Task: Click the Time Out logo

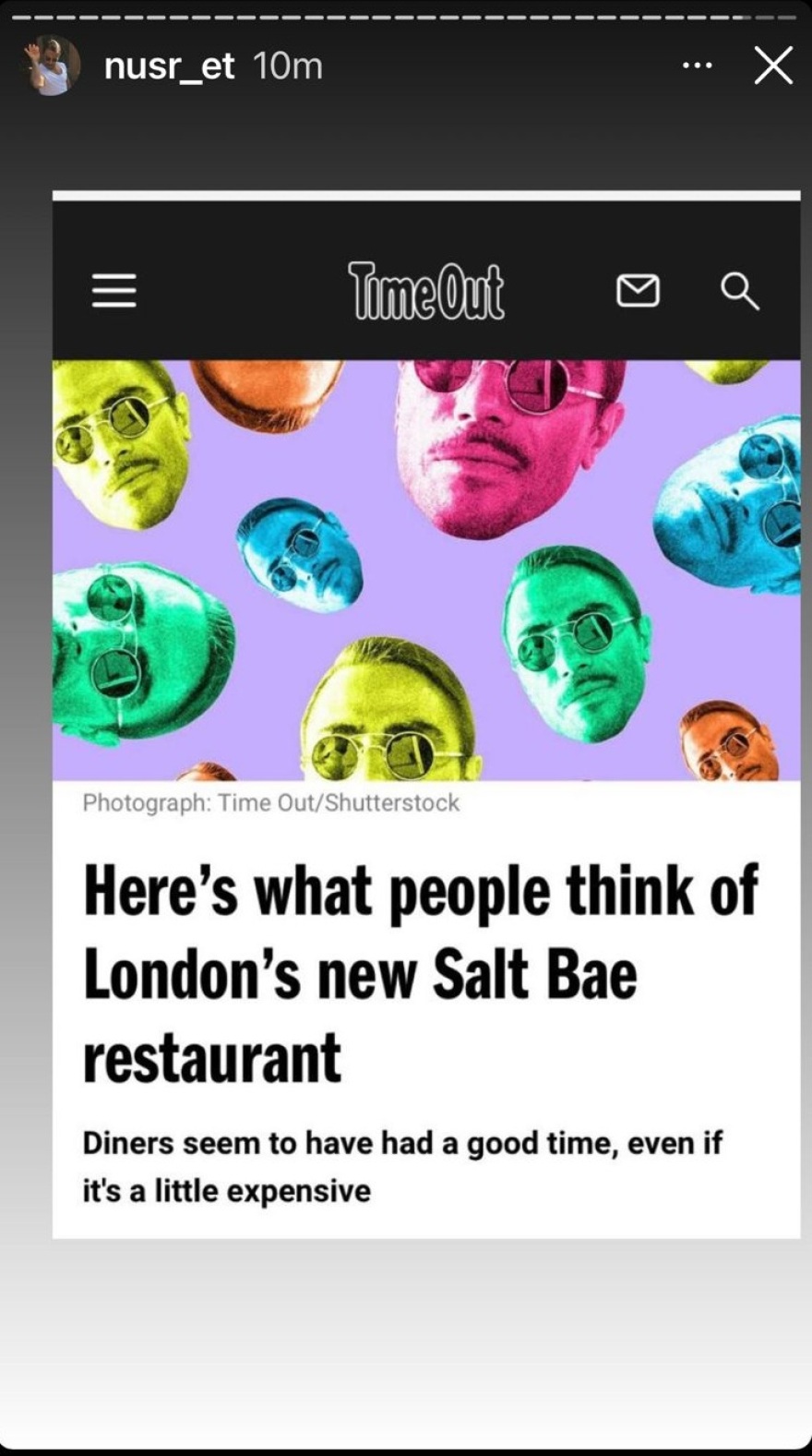Action: pos(426,291)
